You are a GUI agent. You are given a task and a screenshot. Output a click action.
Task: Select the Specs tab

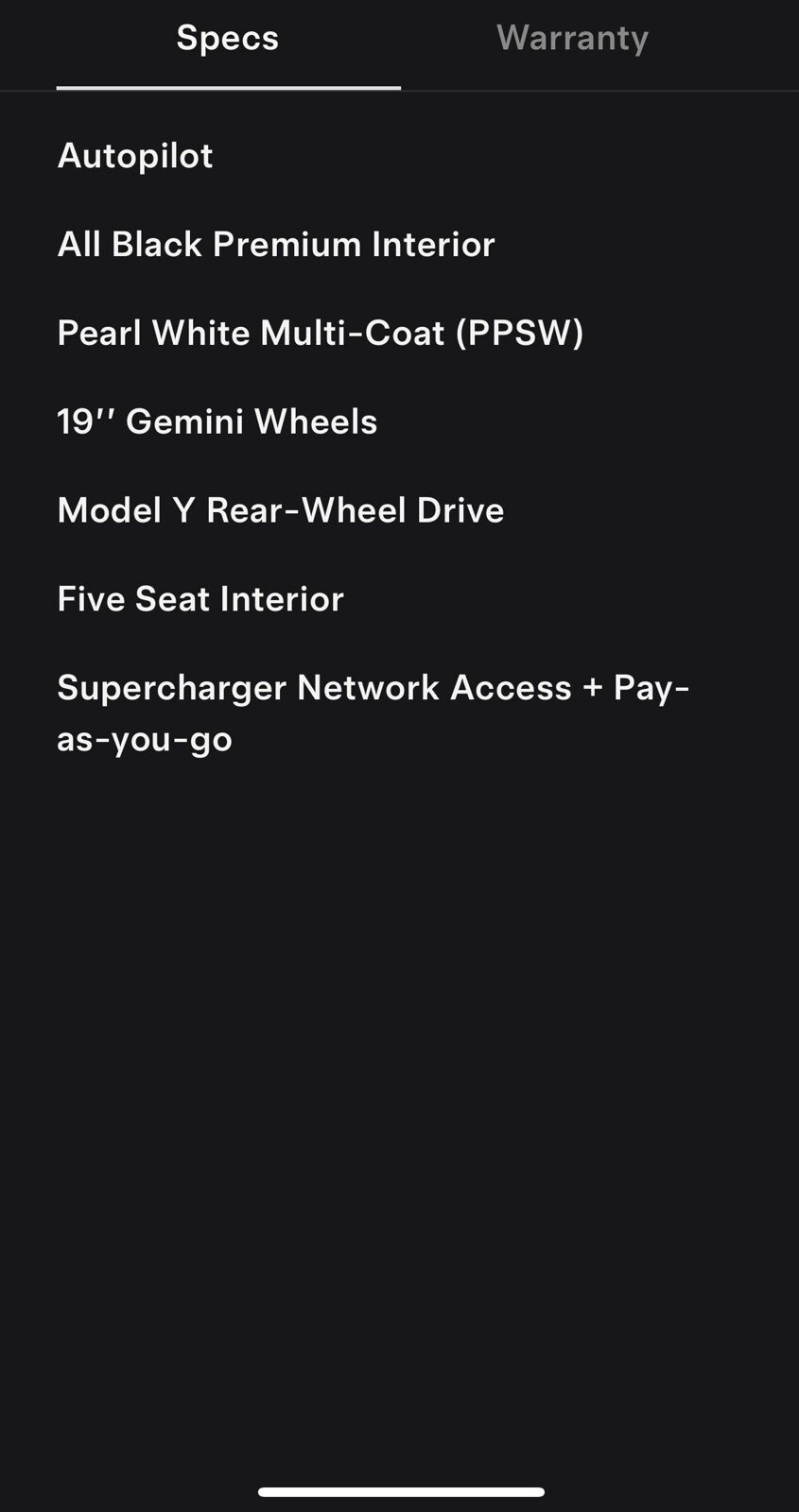(227, 38)
